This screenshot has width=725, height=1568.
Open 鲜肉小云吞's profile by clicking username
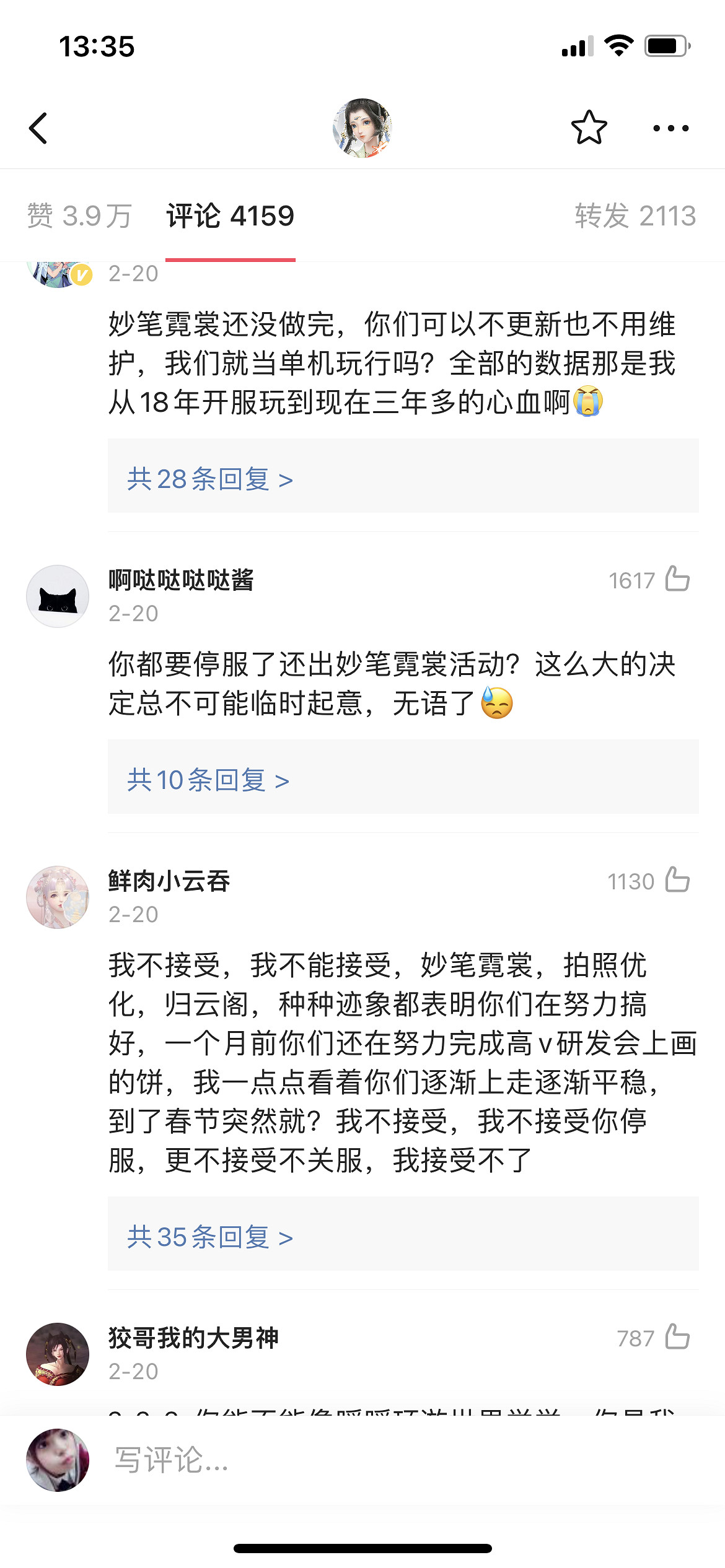(167, 882)
